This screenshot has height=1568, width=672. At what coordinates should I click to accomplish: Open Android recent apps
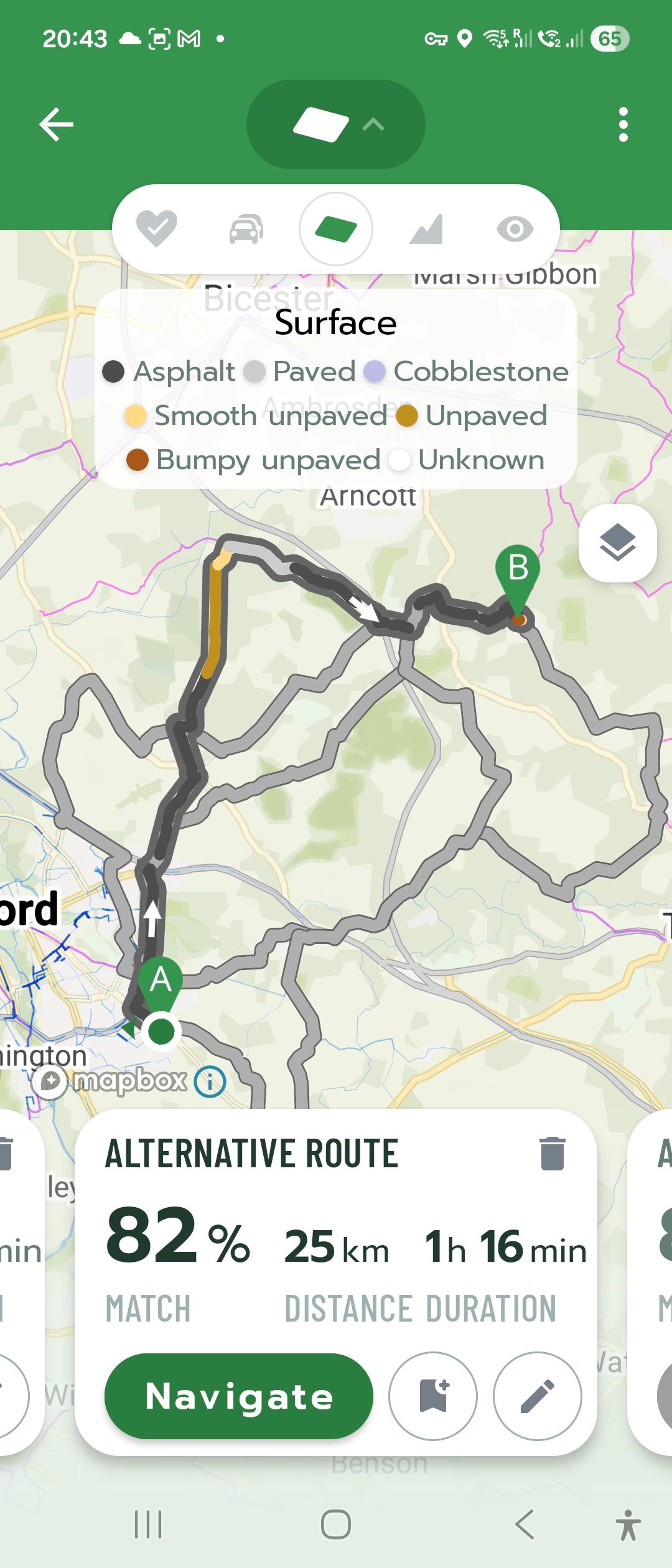[148, 1524]
